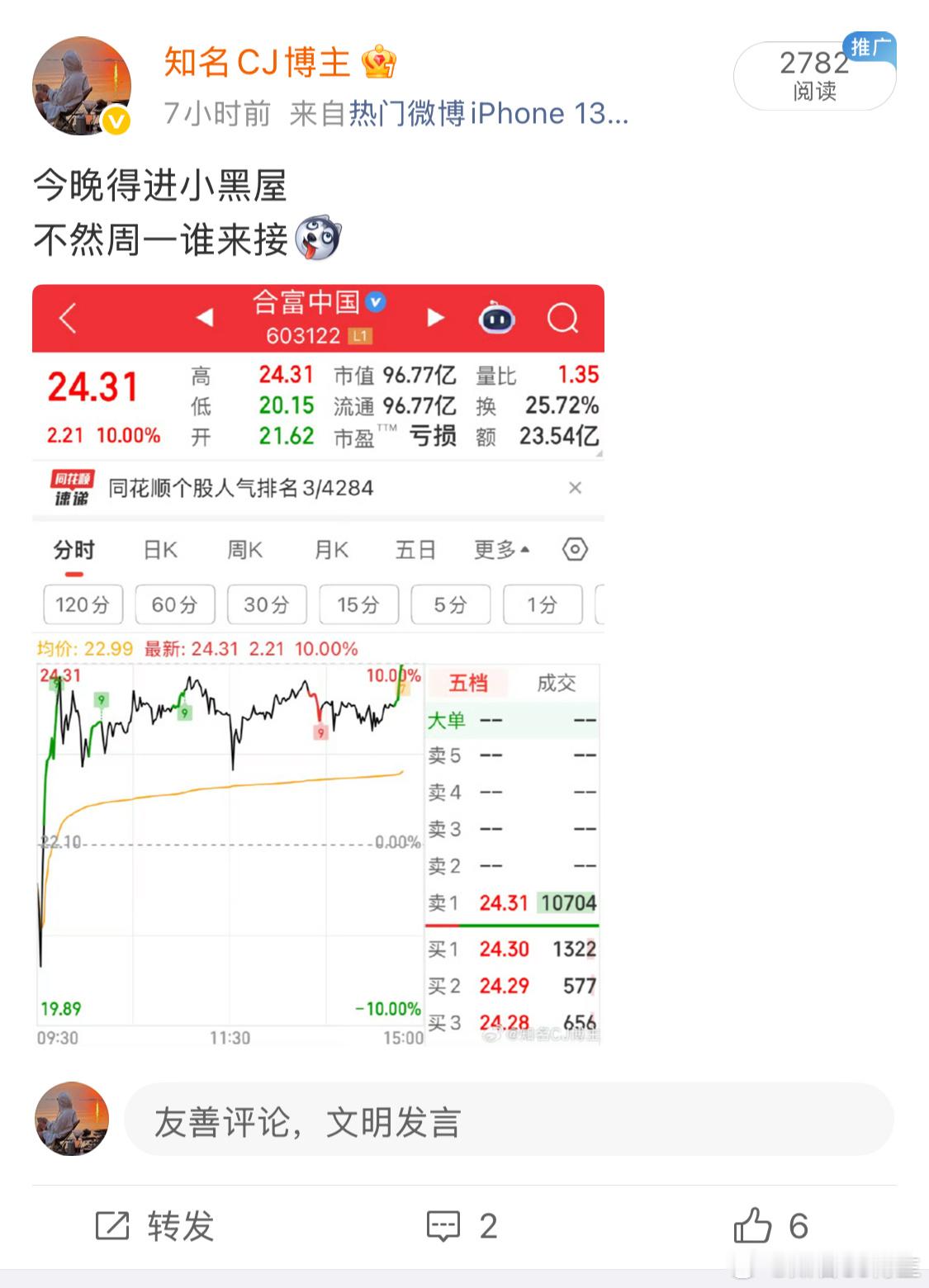This screenshot has width=929, height=1288.
Task: Open the 更多 dropdown for more chart types
Action: (x=500, y=549)
